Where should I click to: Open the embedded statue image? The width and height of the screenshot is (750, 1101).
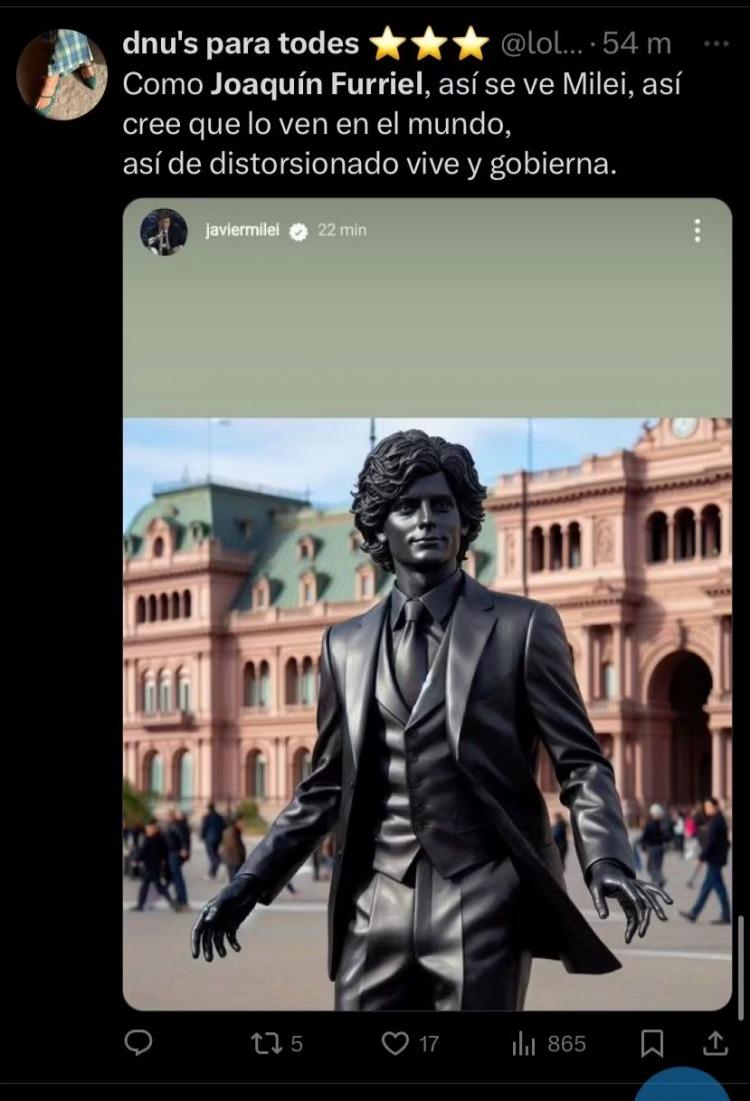click(x=427, y=712)
